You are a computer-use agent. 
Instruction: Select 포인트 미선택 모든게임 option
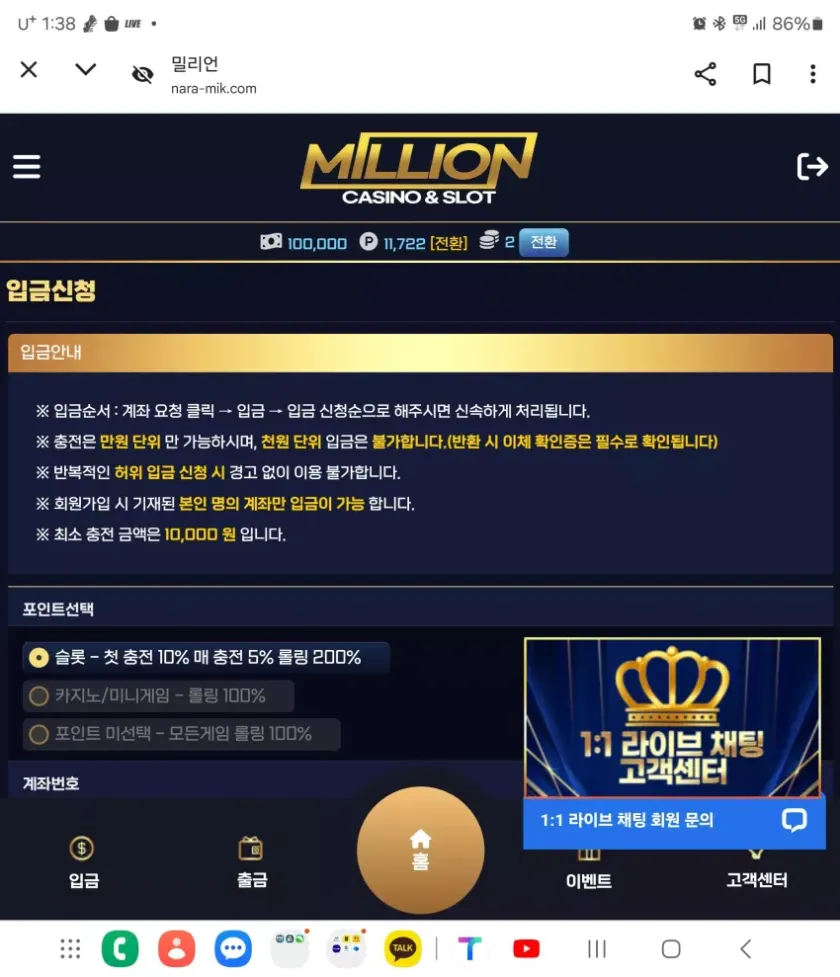tap(39, 734)
